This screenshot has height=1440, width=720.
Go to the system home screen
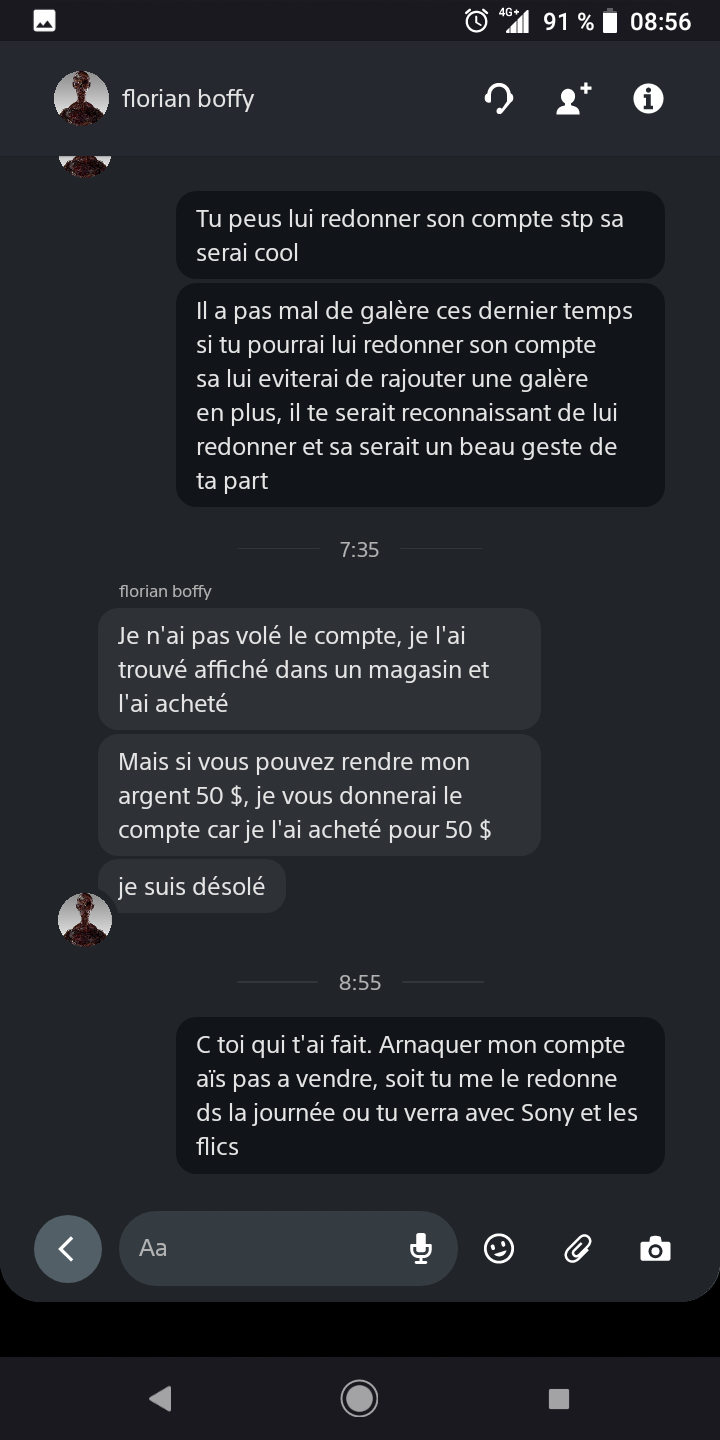click(x=359, y=1398)
